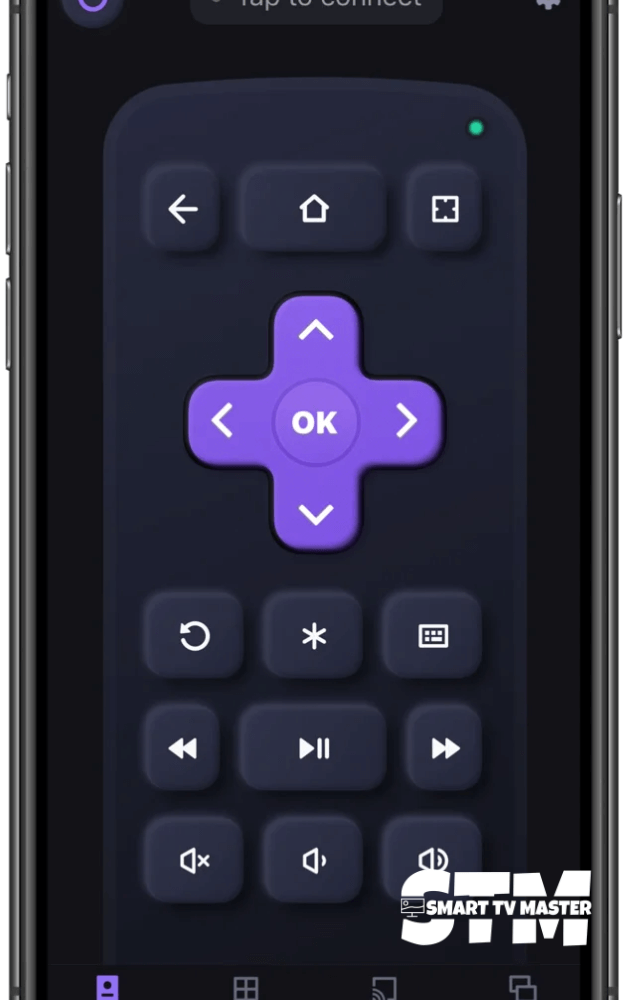Fast forward the playback

[x=444, y=748]
